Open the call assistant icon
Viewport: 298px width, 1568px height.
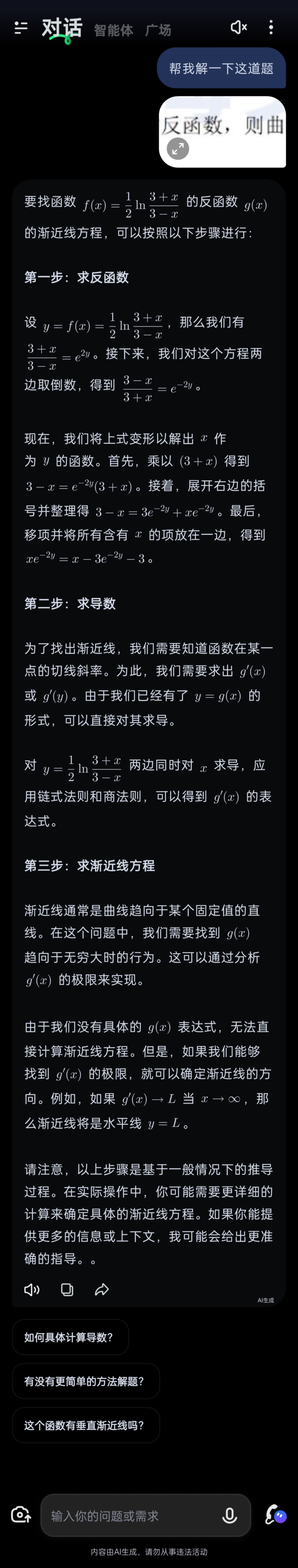[x=275, y=1515]
